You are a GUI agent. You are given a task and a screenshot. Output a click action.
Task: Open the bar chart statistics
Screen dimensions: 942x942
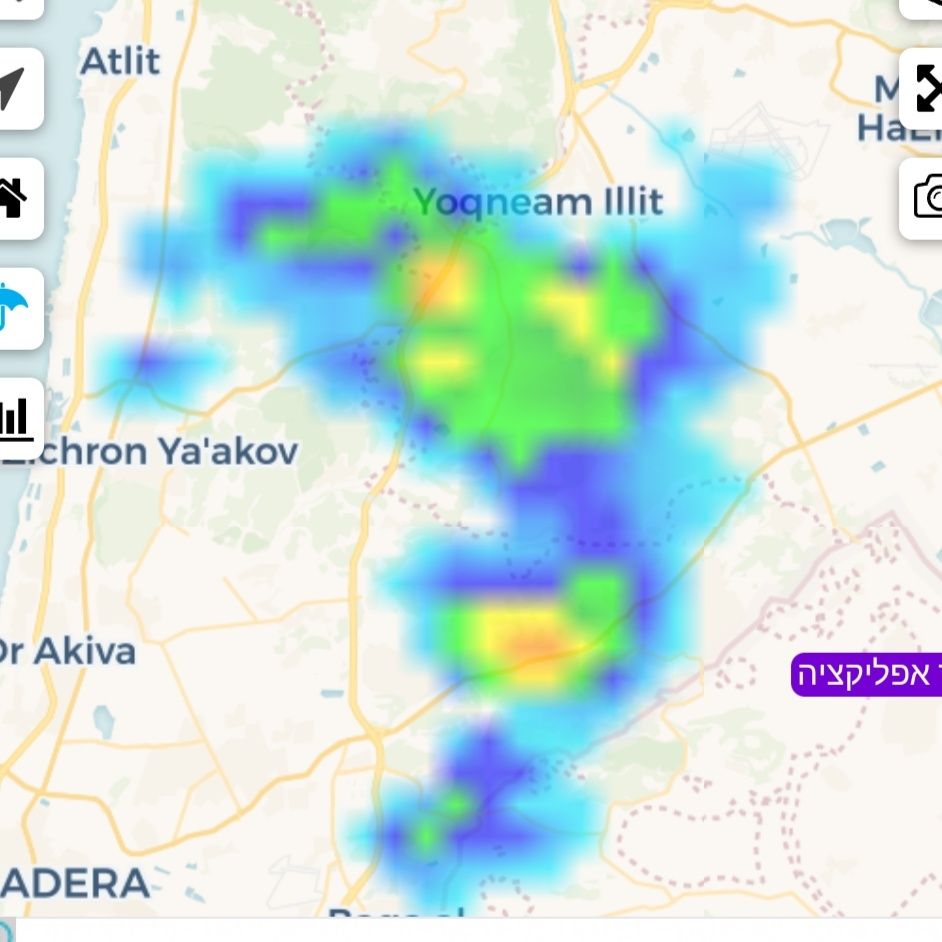click(14, 418)
